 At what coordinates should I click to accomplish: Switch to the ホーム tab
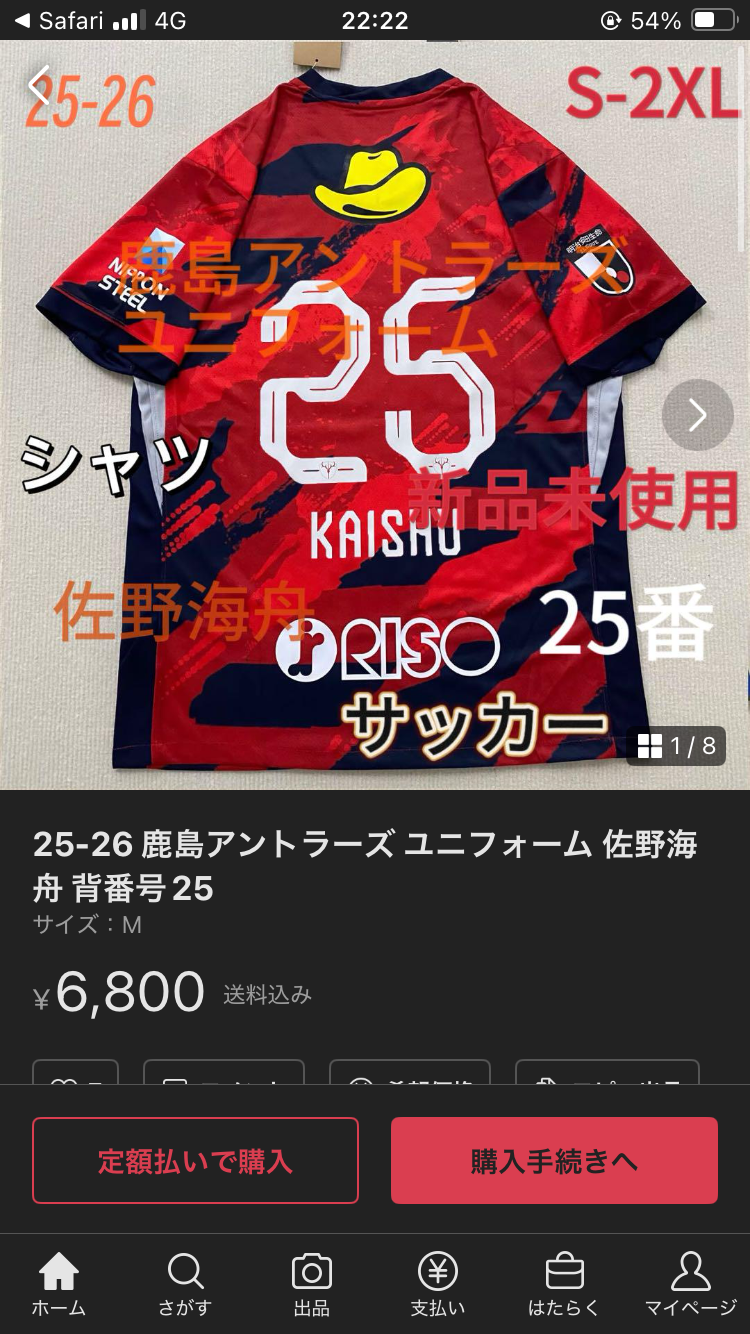59,1284
